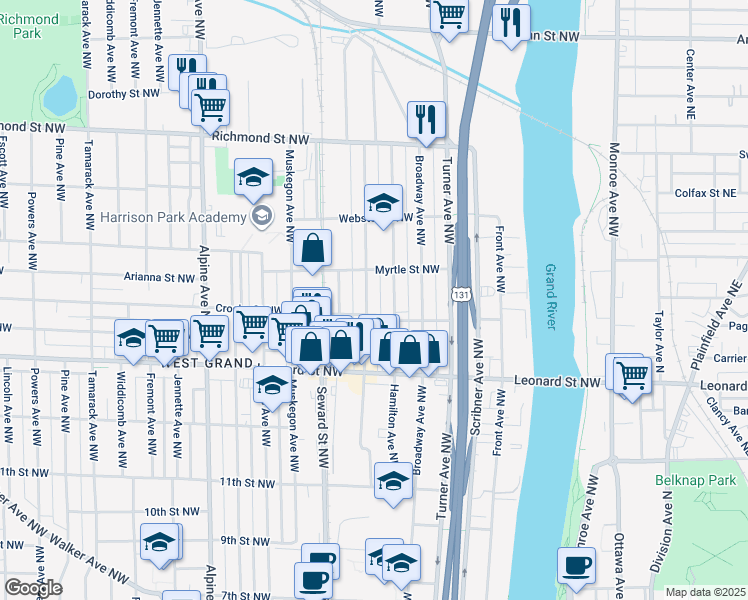Tap the grocery cart marker at the top near Turner Ave

[x=451, y=14]
